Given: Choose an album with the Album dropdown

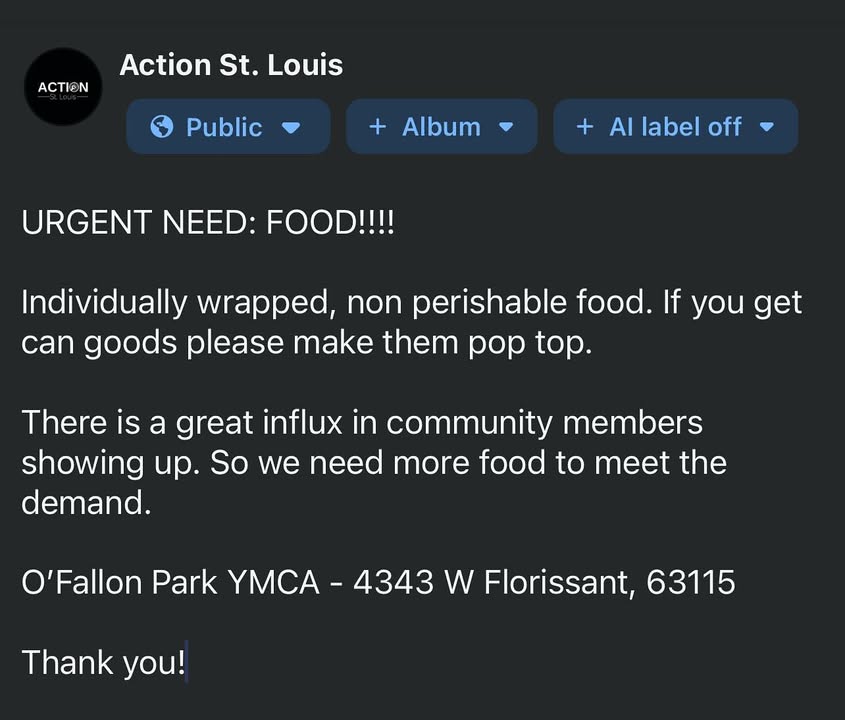Looking at the screenshot, I should [441, 127].
